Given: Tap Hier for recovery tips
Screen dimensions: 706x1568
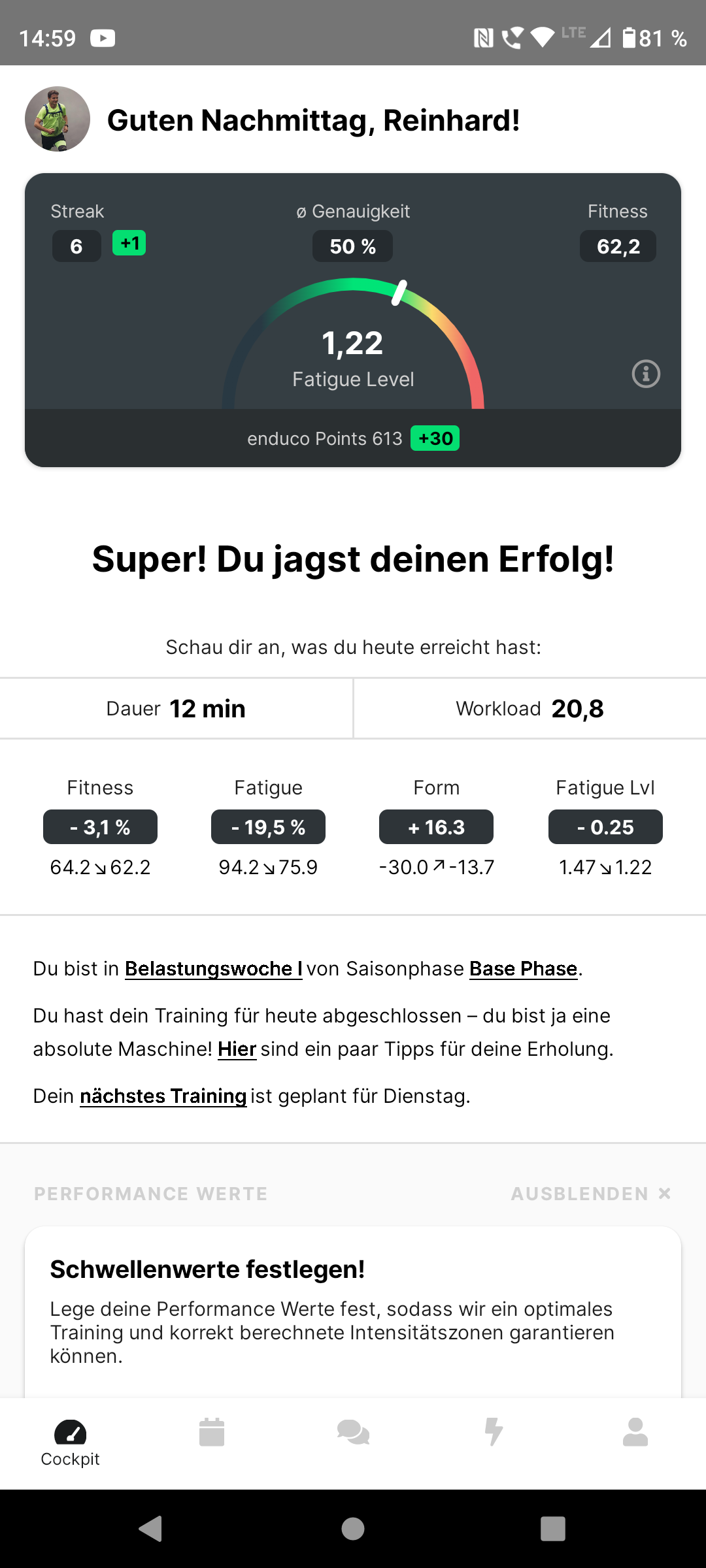Looking at the screenshot, I should 237,1049.
